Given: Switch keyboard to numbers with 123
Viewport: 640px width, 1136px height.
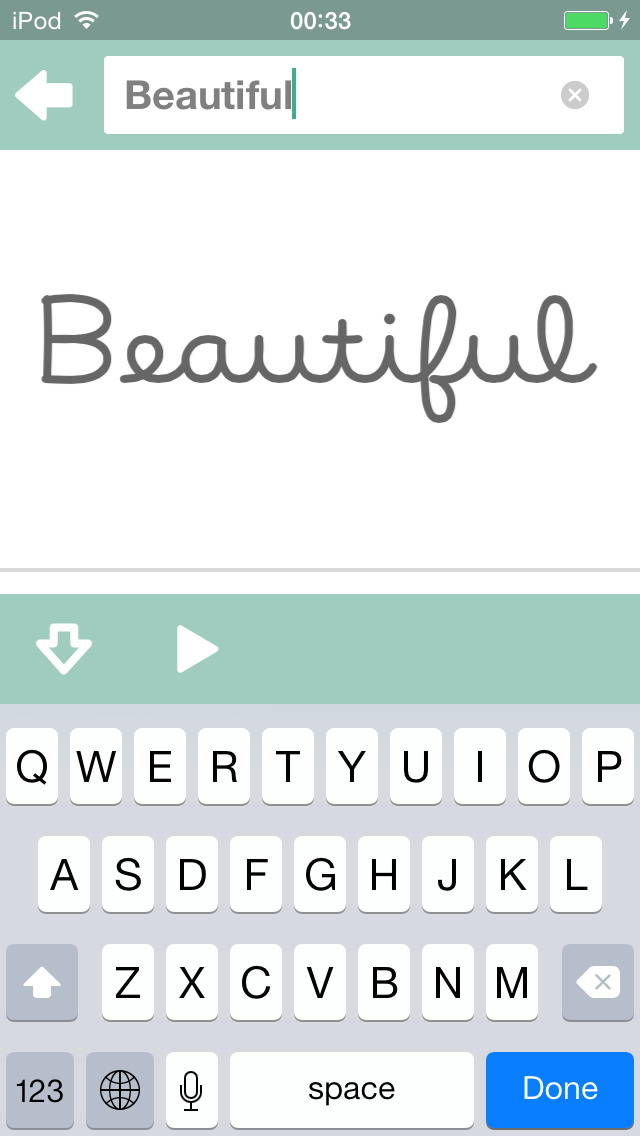Looking at the screenshot, I should pos(40,1089).
